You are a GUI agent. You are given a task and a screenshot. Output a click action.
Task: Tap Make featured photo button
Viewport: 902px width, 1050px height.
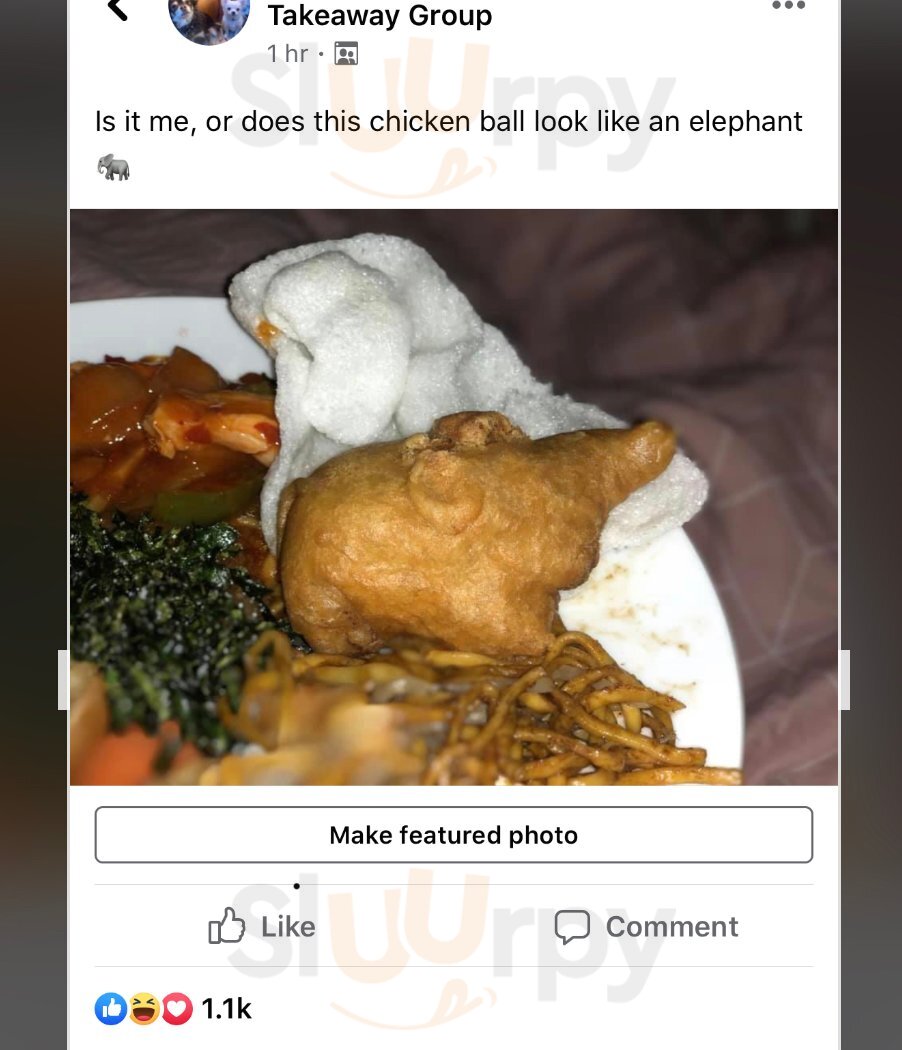[453, 835]
